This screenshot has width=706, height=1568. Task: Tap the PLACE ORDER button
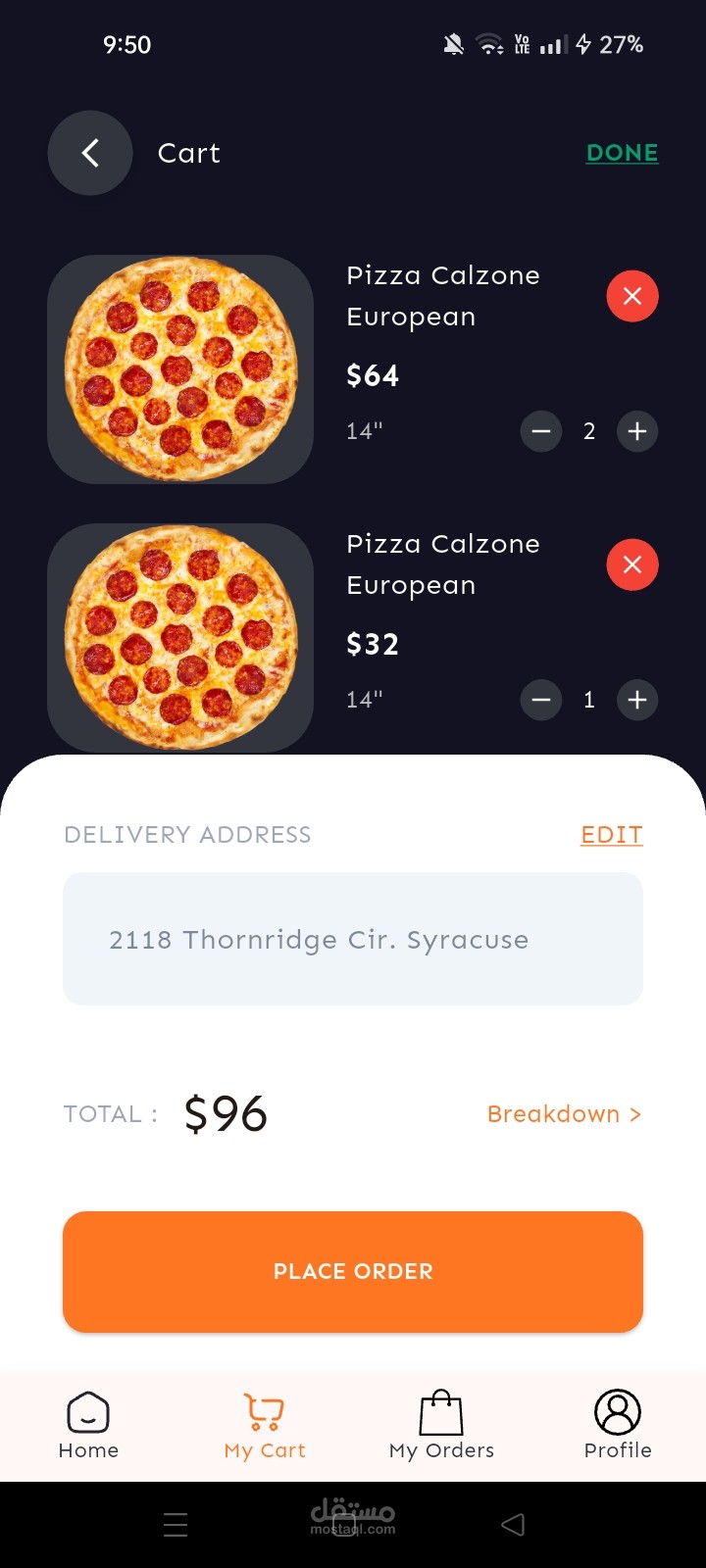tap(353, 1271)
